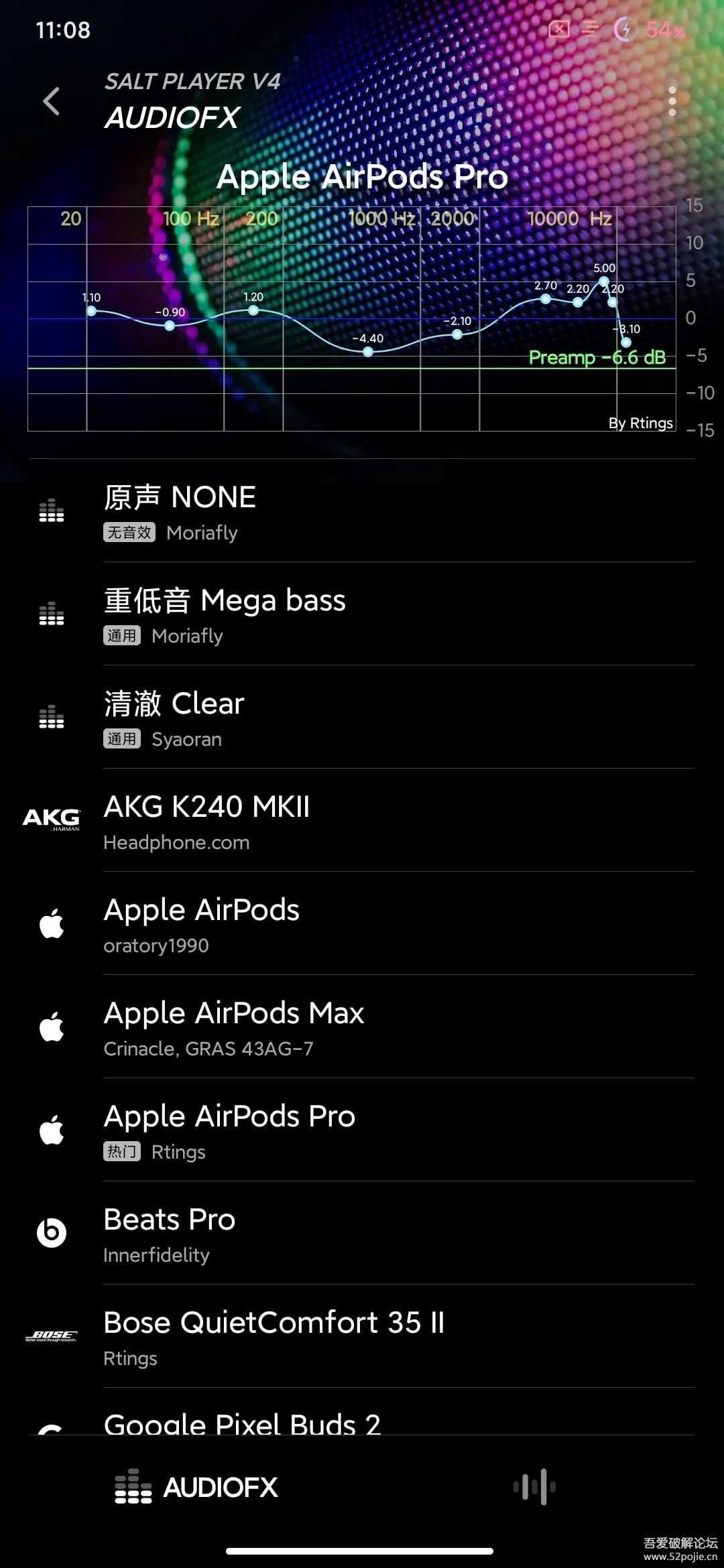Image resolution: width=724 pixels, height=1568 pixels.
Task: Open the three-dot overflow menu
Action: (672, 102)
